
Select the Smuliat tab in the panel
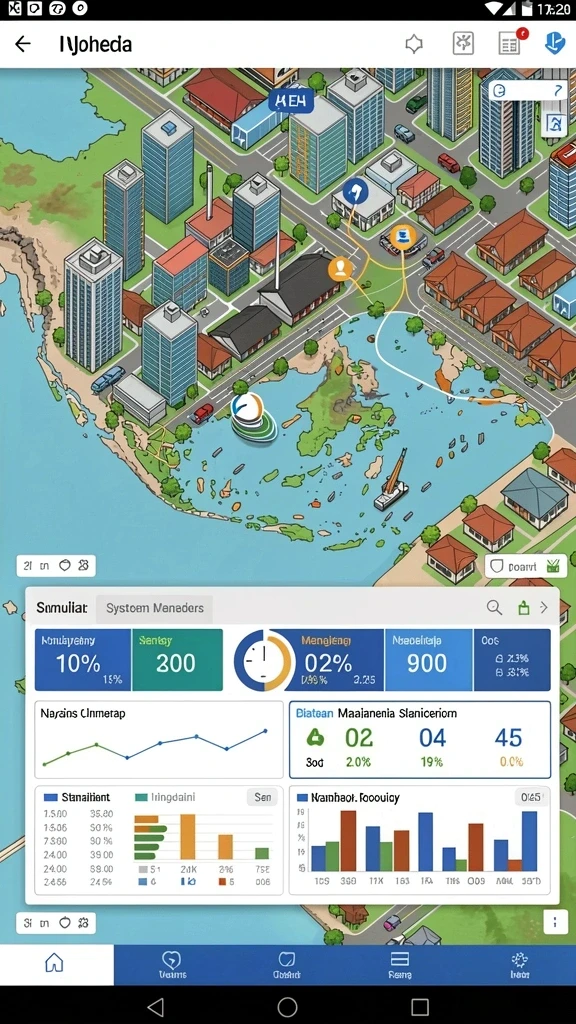point(61,608)
